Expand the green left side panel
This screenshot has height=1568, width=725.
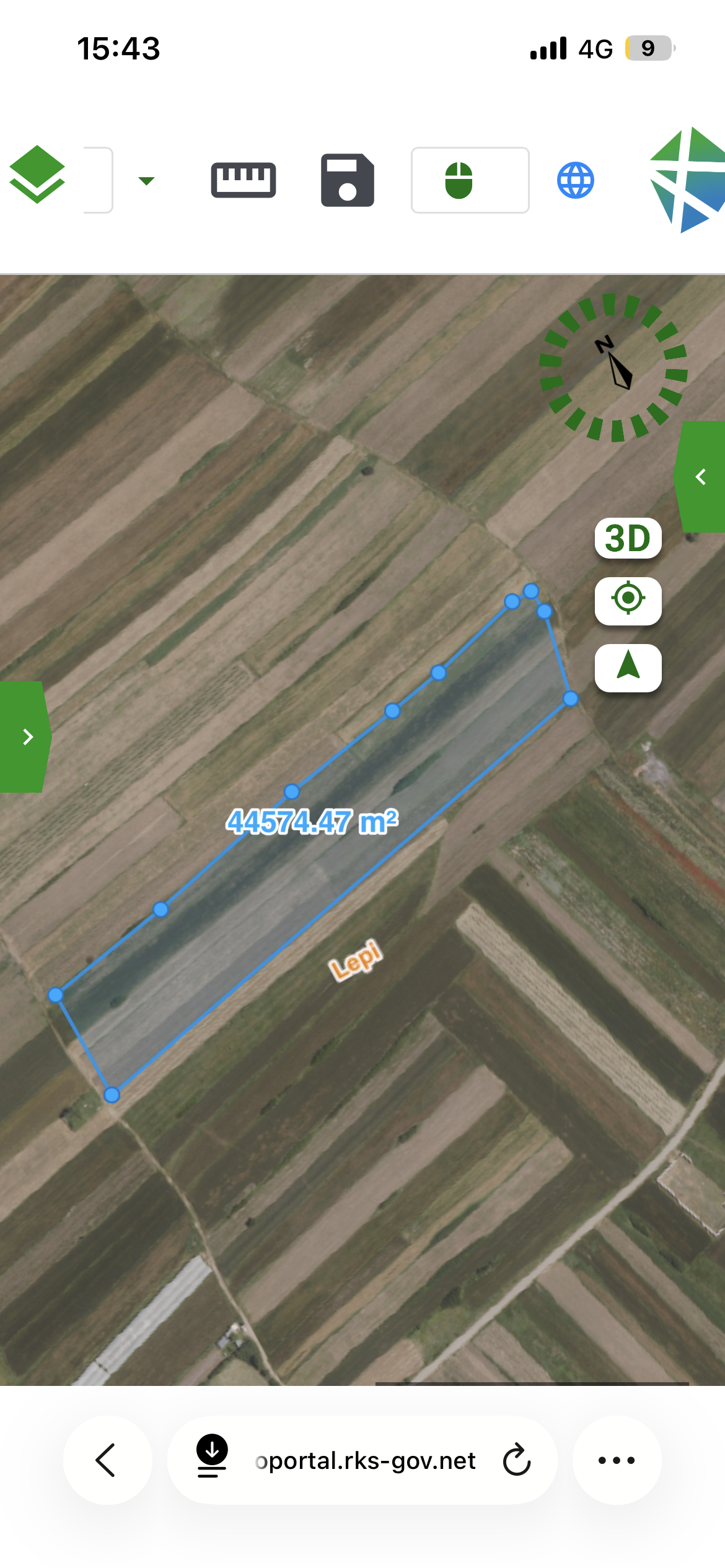click(x=25, y=736)
